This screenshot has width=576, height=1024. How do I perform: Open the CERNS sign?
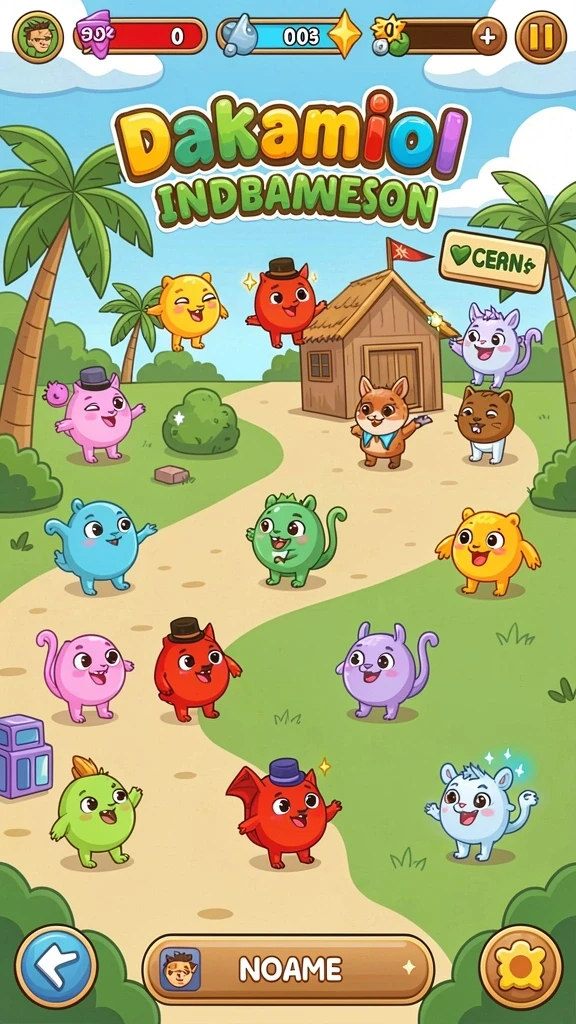click(493, 260)
